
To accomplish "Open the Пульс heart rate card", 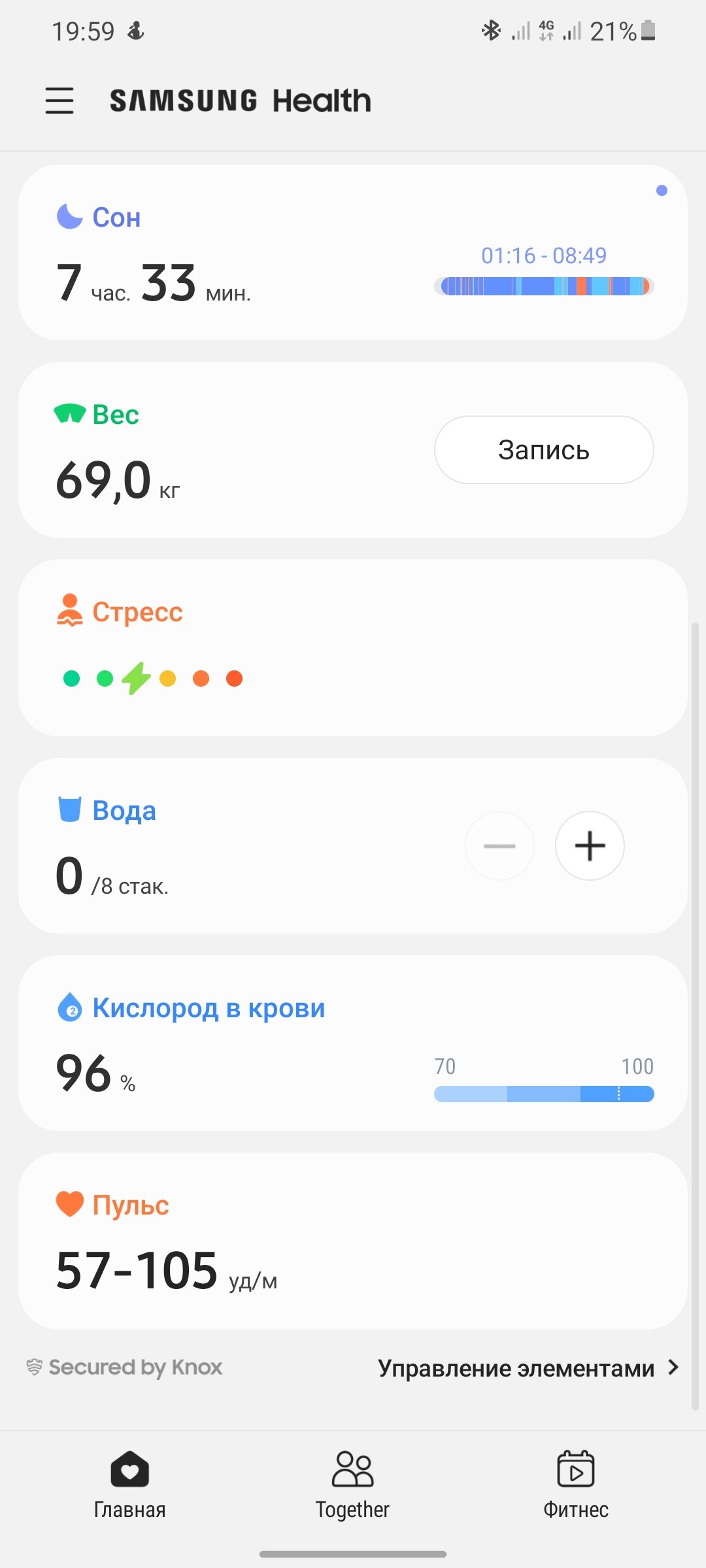I will click(x=353, y=1241).
